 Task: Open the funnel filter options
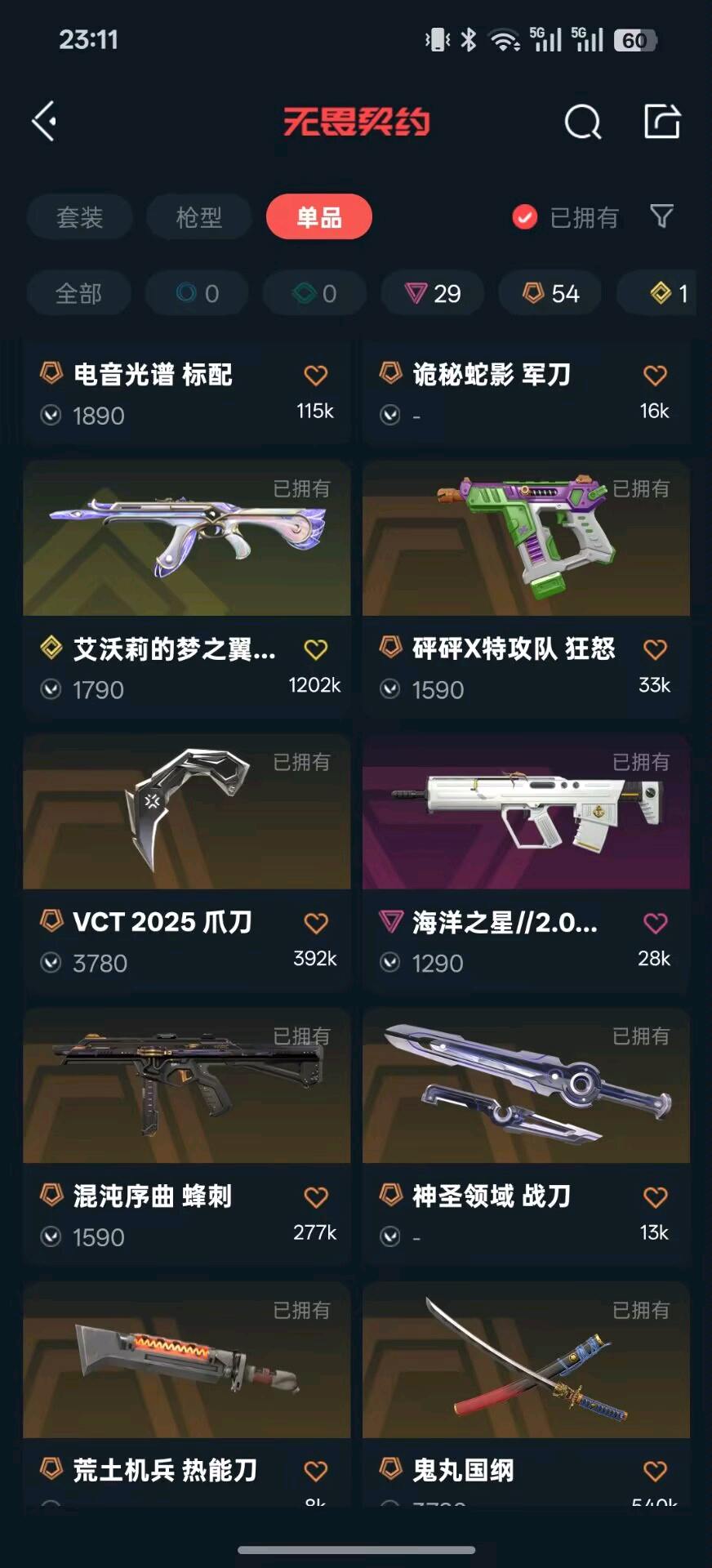661,216
